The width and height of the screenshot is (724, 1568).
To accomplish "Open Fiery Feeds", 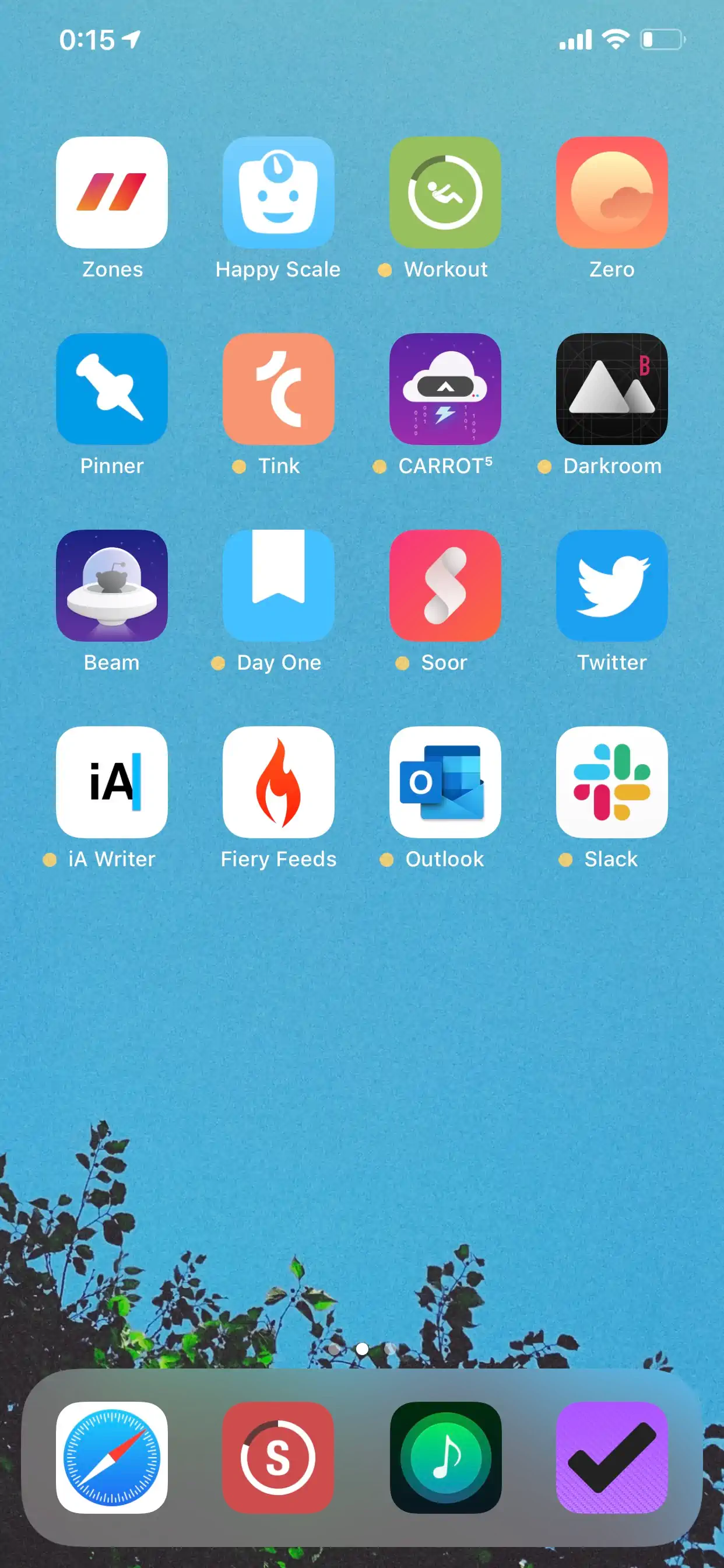I will [279, 782].
